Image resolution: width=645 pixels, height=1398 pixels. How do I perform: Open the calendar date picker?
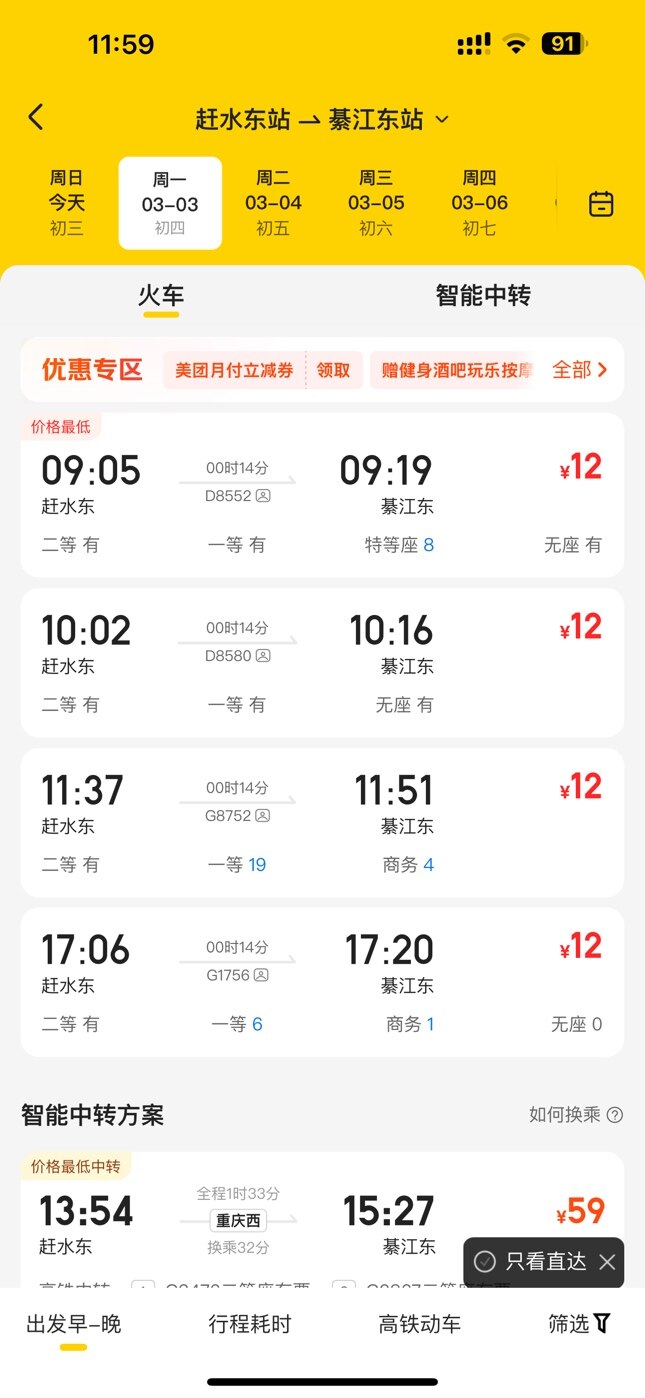click(x=601, y=204)
